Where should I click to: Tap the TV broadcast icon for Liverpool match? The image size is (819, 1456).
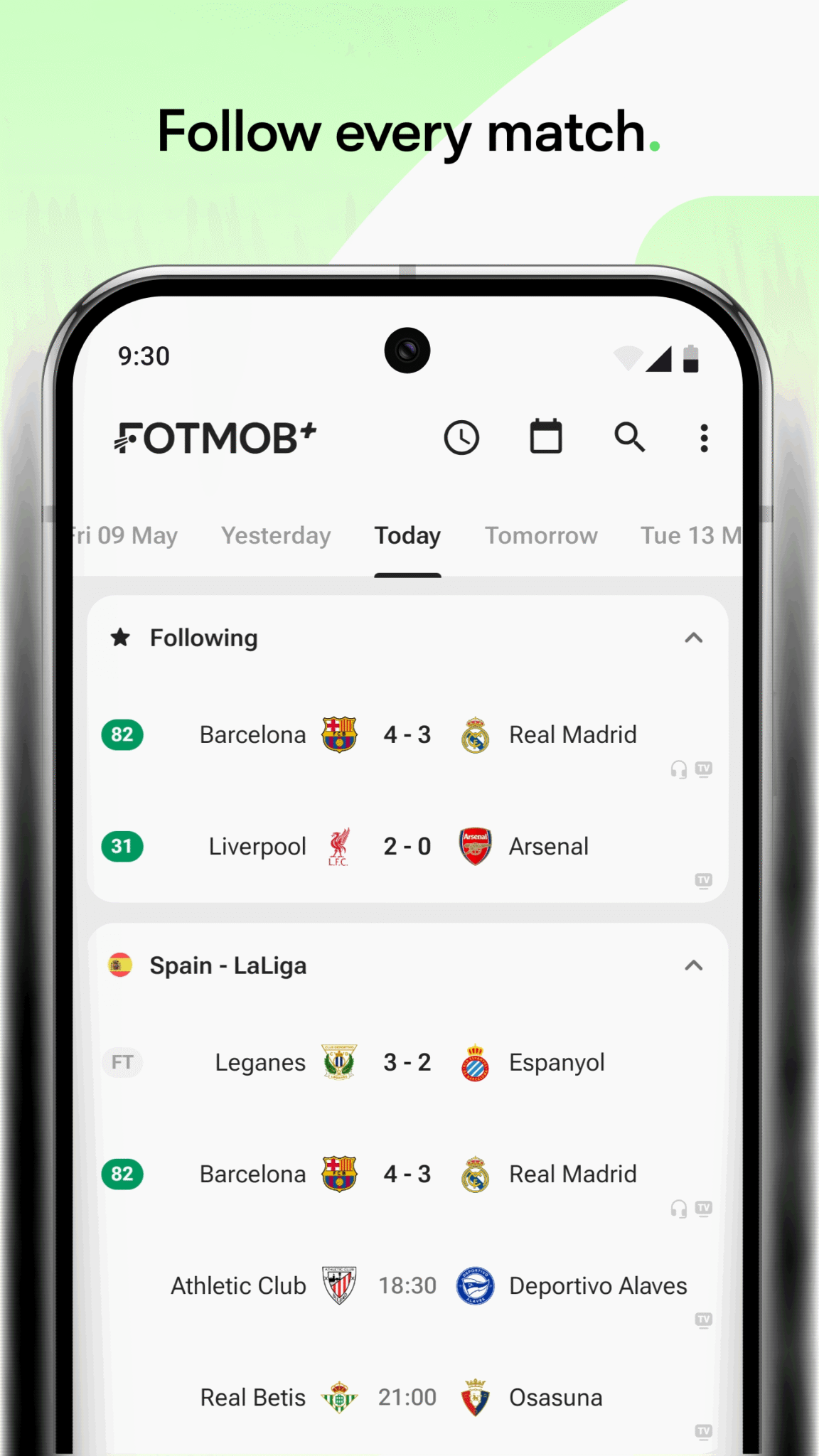(x=704, y=881)
